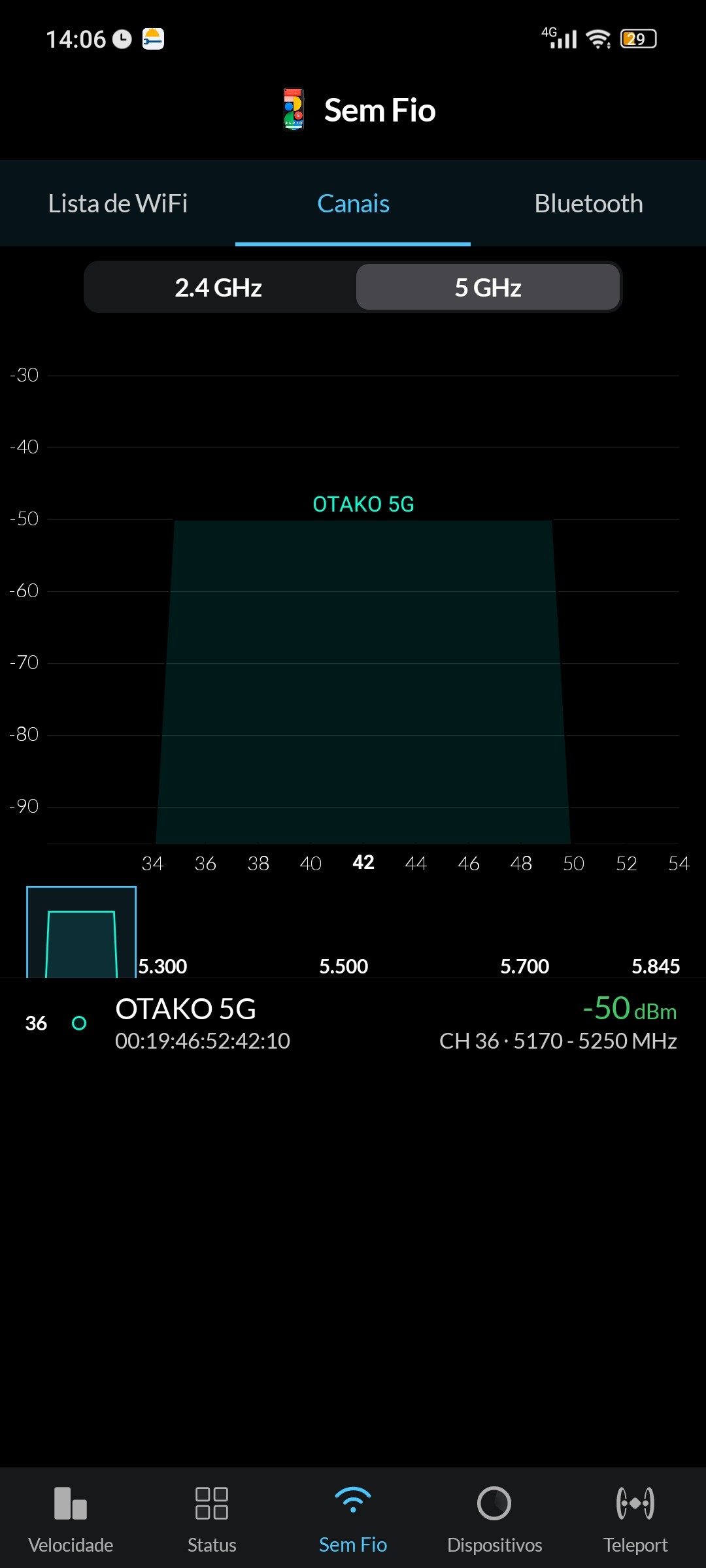Open the Status tab
The image size is (706, 1568).
pos(212,1517)
